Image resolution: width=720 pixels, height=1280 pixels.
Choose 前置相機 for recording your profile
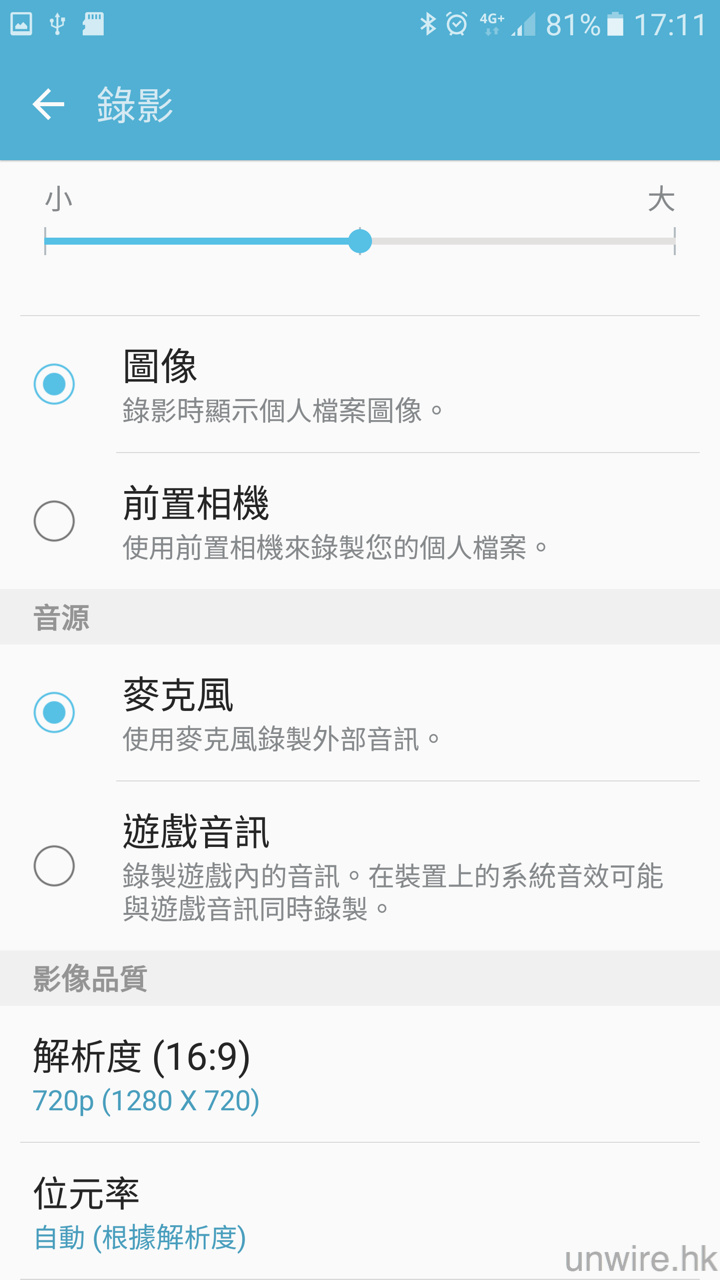[54, 521]
